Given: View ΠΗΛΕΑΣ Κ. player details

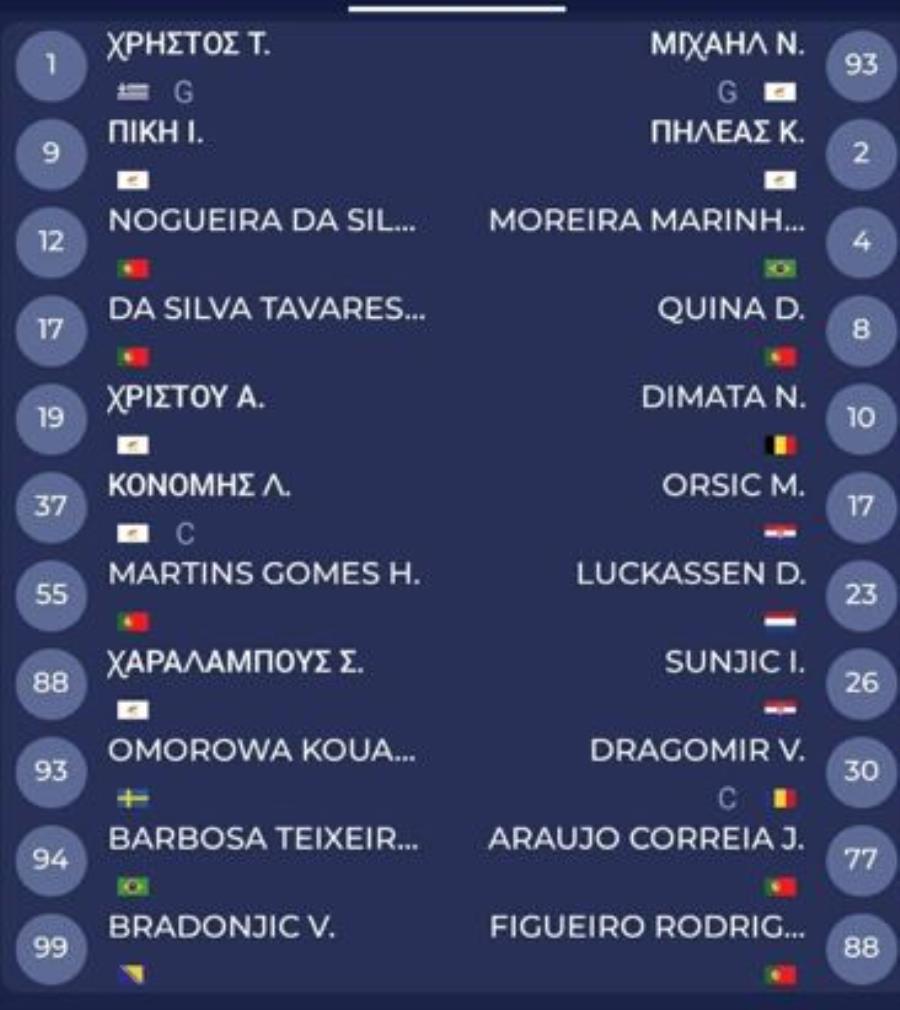Looking at the screenshot, I should coord(727,134).
